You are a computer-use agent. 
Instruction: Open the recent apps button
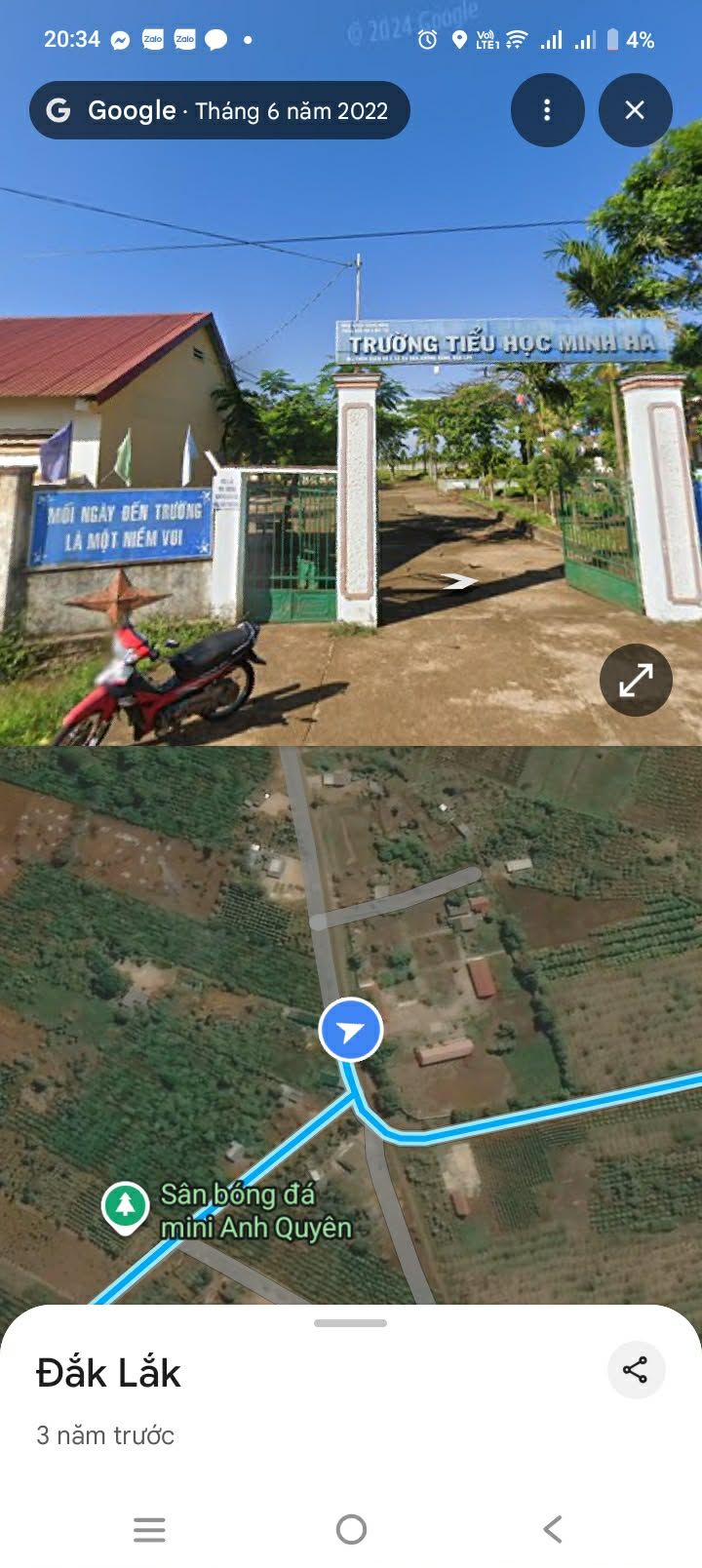(149, 1529)
